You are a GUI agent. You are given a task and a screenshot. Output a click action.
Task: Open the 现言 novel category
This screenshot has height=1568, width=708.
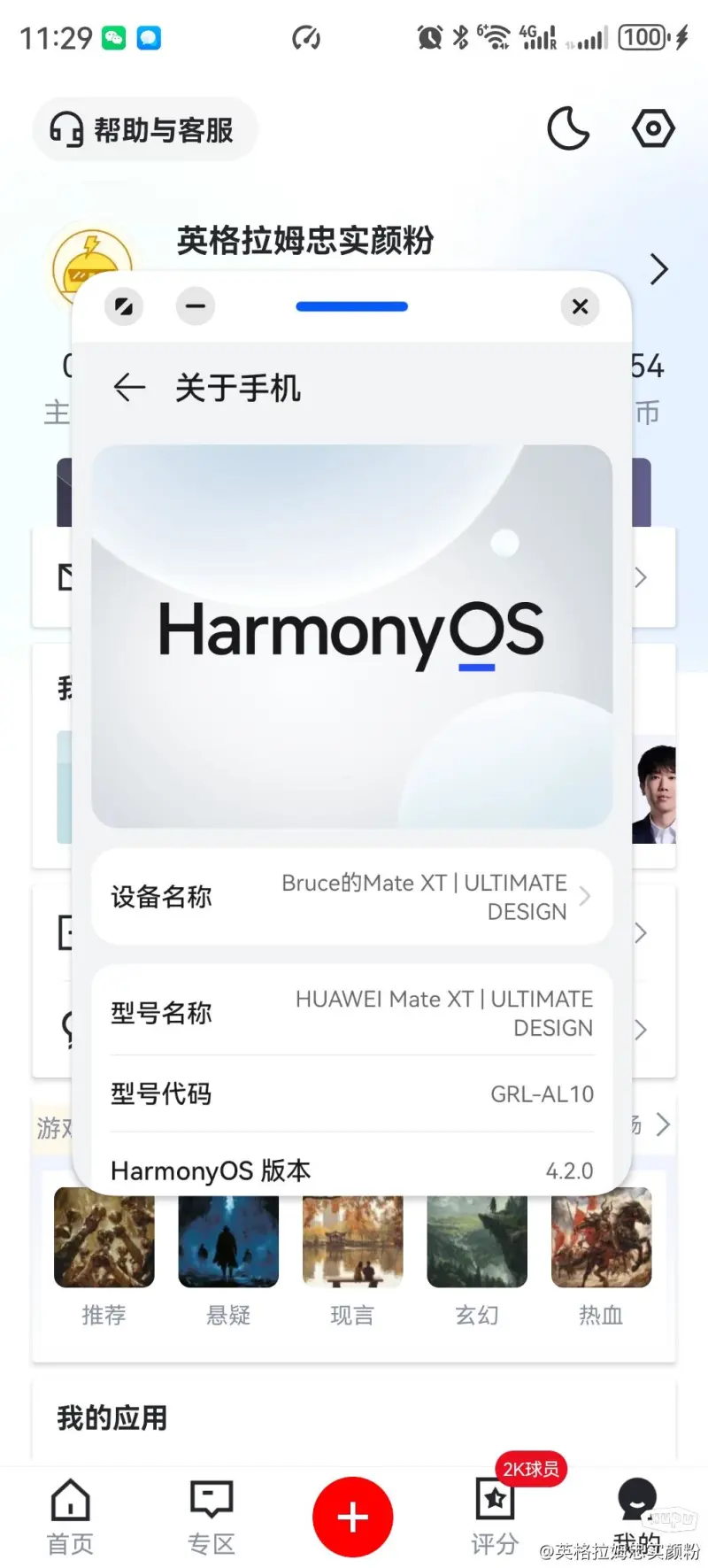[352, 1255]
